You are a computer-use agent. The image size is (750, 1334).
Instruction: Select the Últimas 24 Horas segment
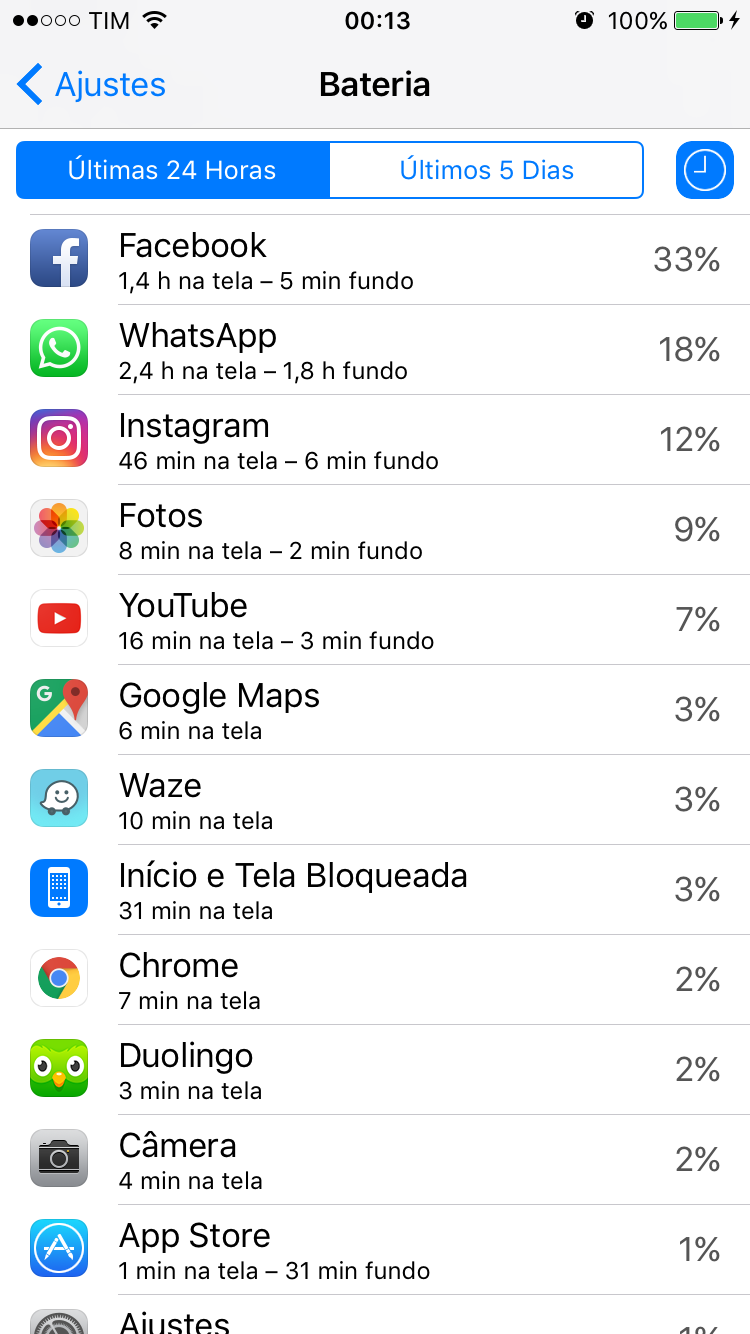coord(172,170)
